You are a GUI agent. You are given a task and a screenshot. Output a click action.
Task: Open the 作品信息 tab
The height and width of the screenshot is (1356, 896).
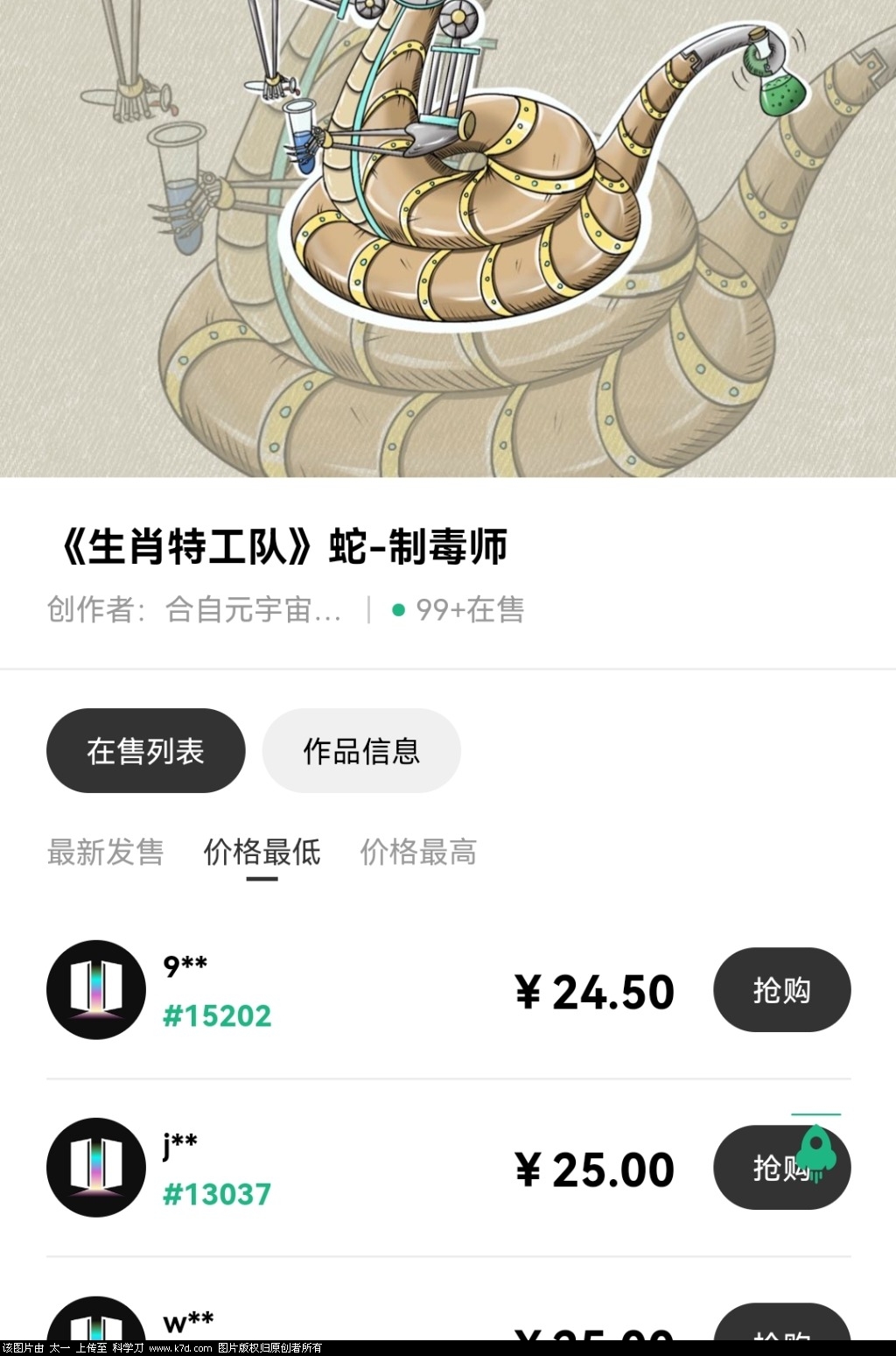361,751
